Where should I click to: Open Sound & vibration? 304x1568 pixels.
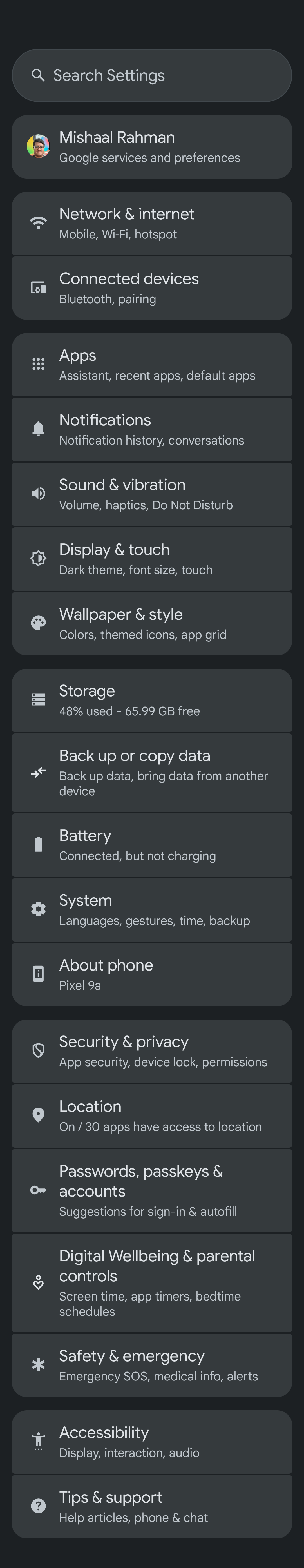152,494
